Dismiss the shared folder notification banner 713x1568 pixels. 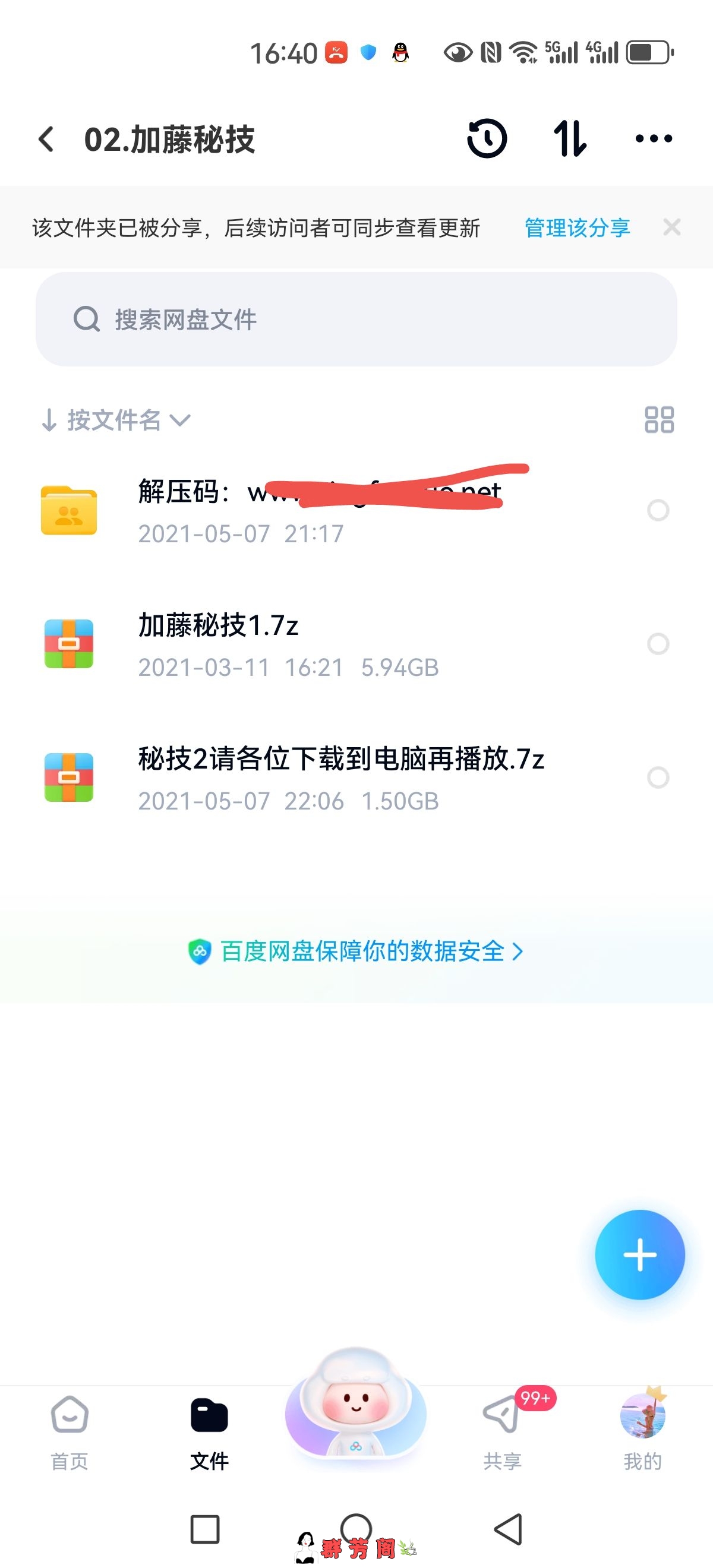click(671, 227)
